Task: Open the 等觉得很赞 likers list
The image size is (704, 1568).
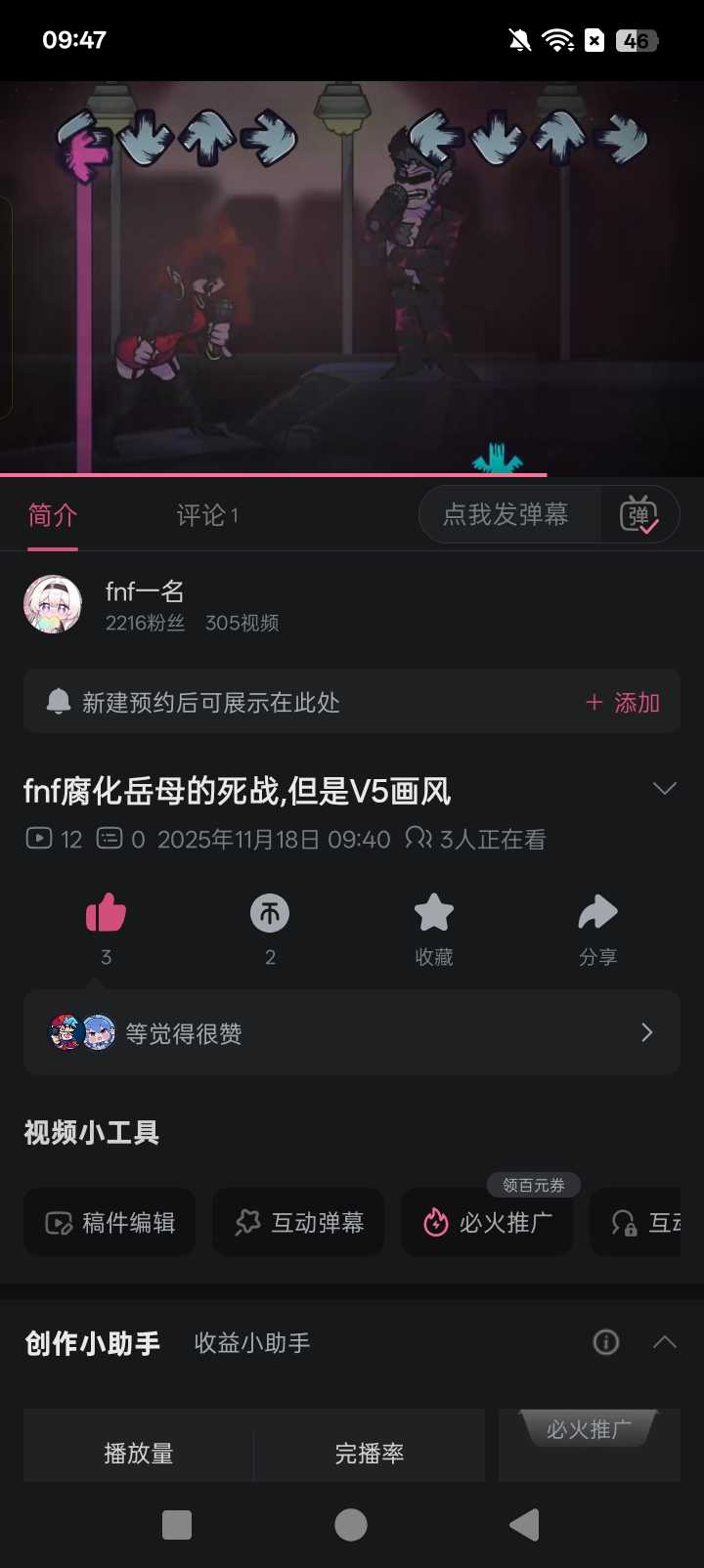Action: (x=352, y=1033)
